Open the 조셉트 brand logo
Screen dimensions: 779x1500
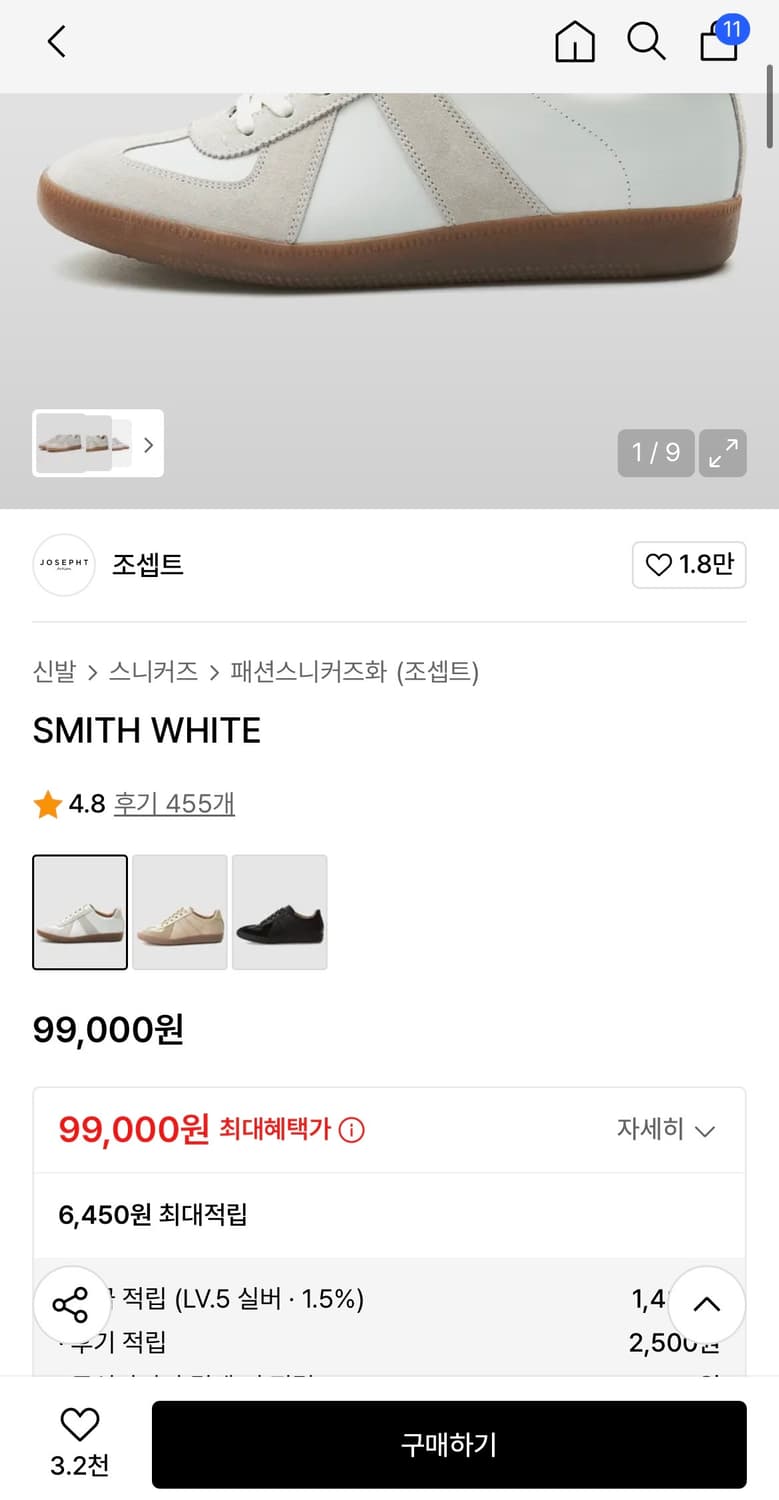pyautogui.click(x=63, y=565)
